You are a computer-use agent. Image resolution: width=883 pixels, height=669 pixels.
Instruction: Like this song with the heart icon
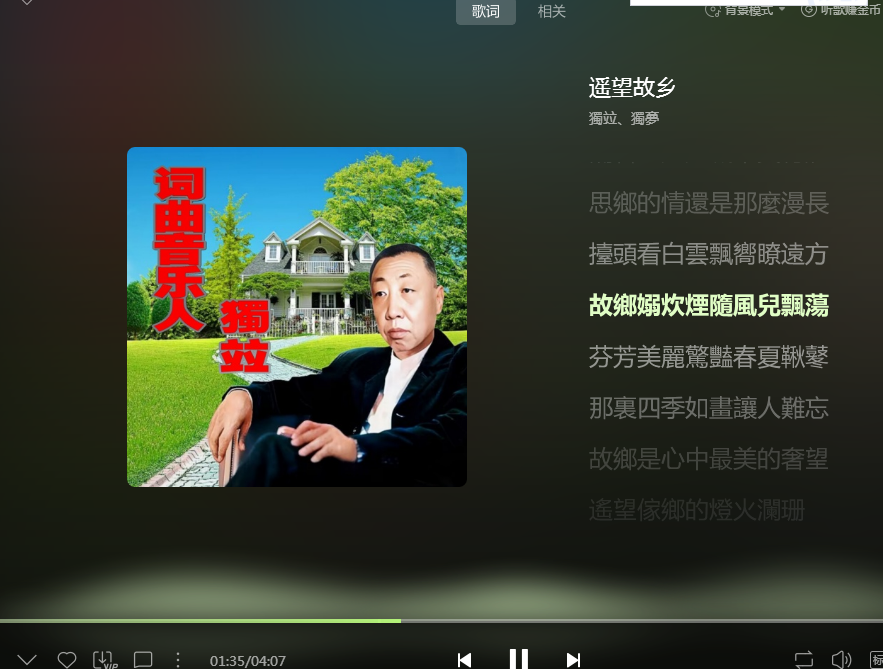[x=67, y=660]
